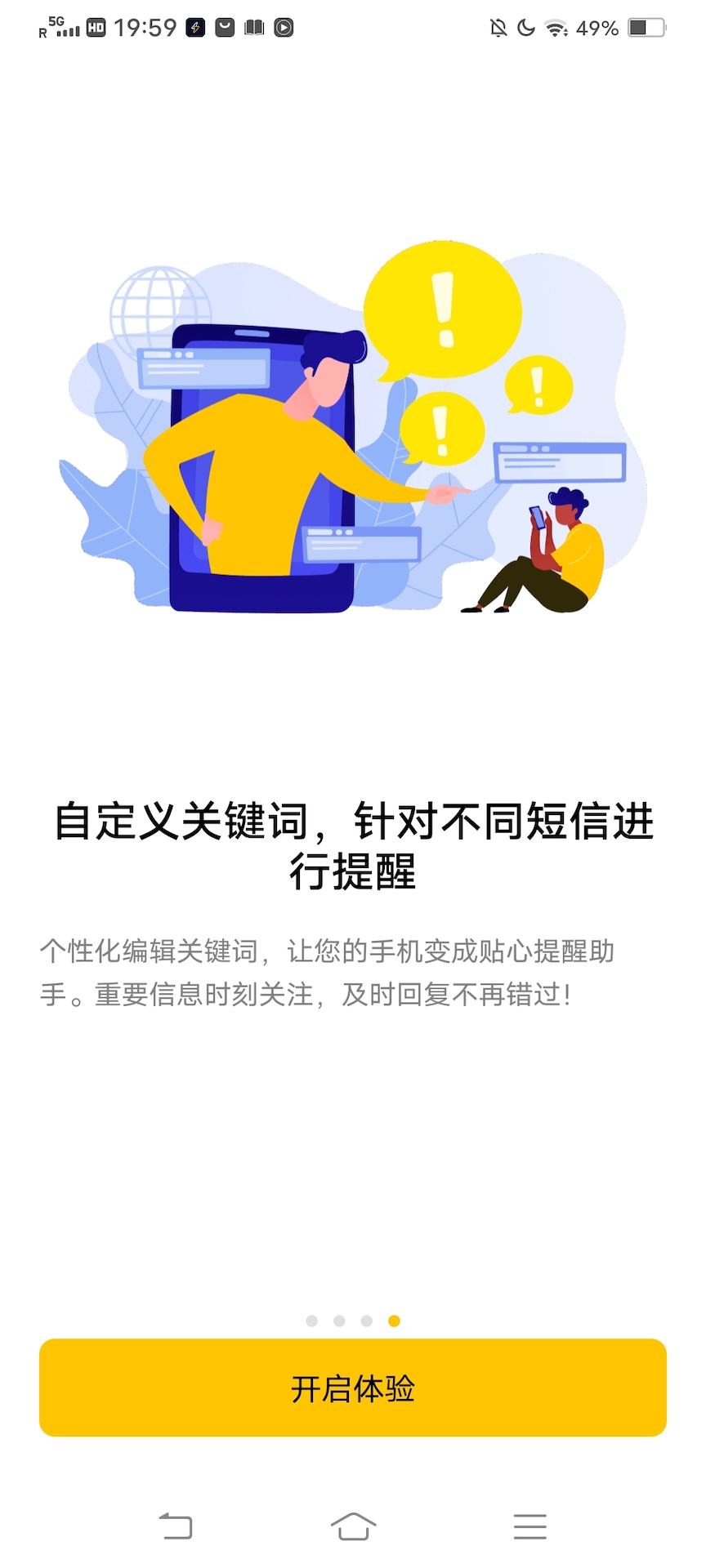The width and height of the screenshot is (706, 1568).
Task: Tap the lightning notification icon in status bar
Action: pyautogui.click(x=194, y=27)
